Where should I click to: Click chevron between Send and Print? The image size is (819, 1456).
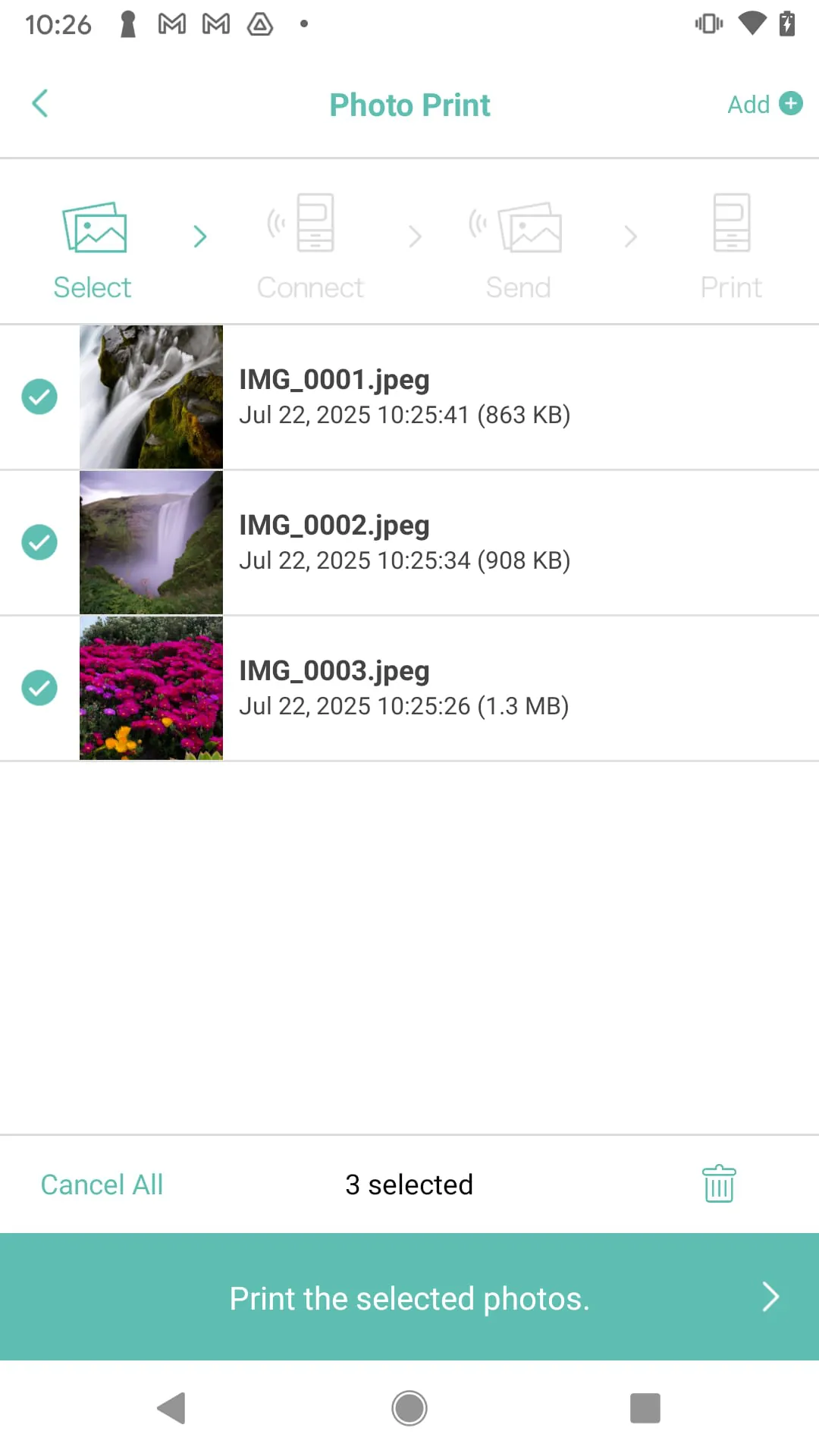click(631, 237)
